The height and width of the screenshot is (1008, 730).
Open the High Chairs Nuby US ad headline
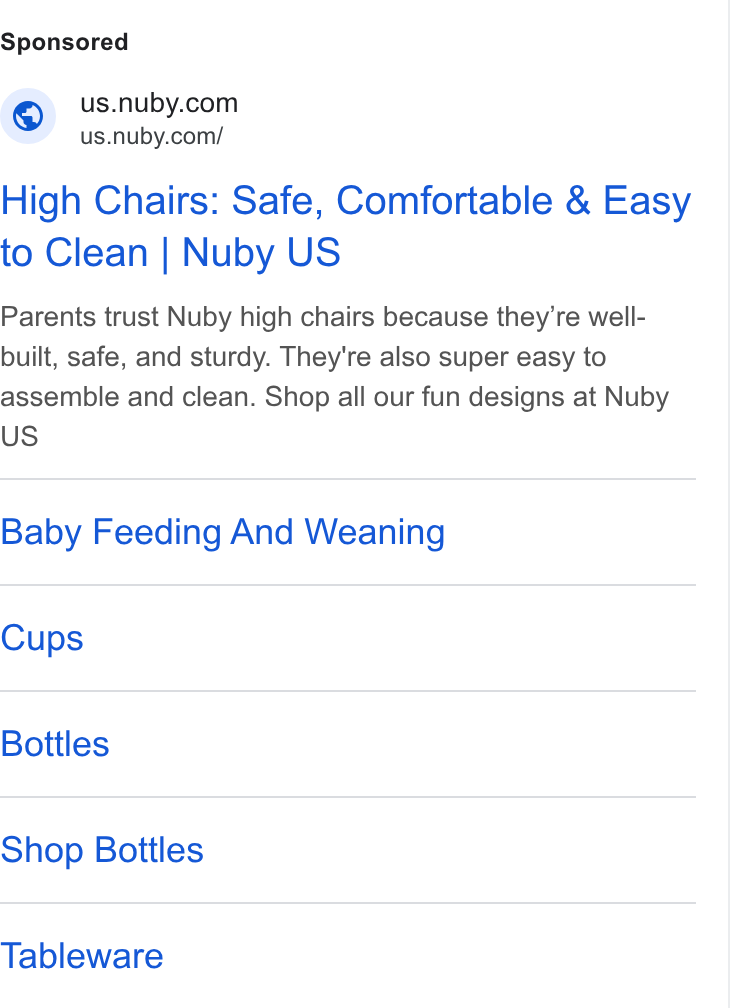coord(346,226)
